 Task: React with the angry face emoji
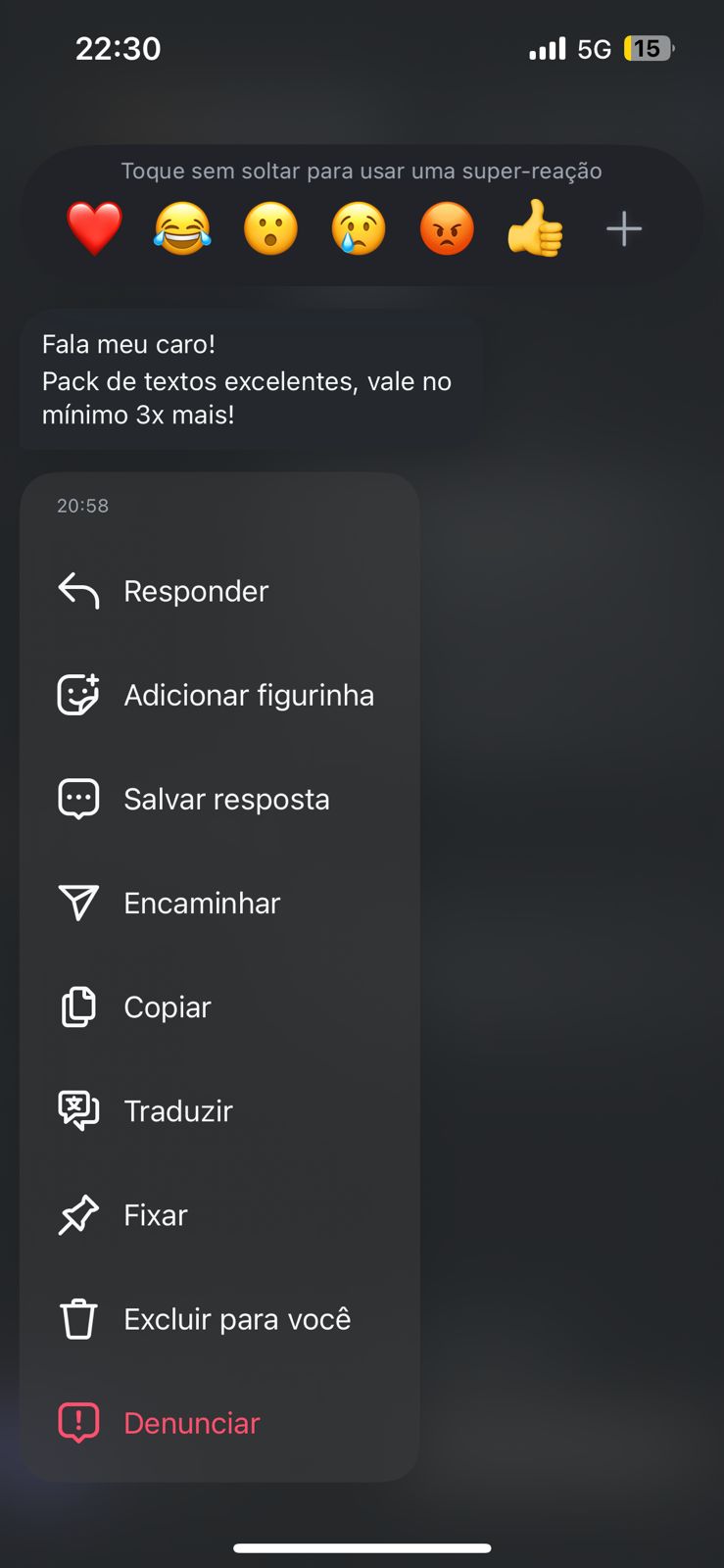click(447, 228)
